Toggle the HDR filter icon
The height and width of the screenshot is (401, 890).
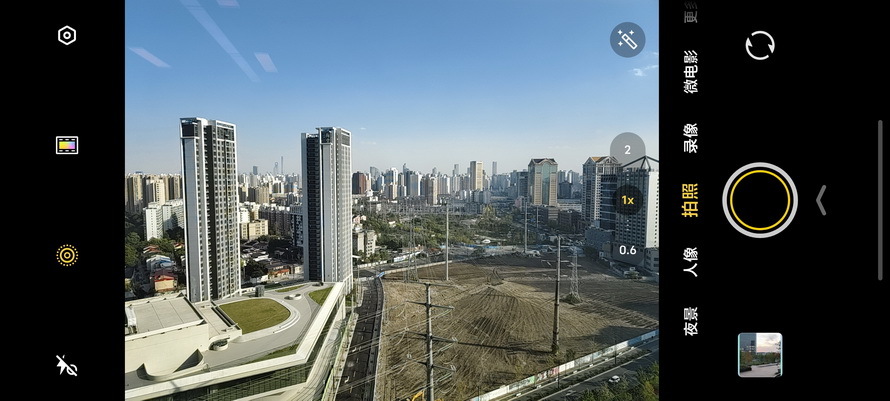(67, 145)
